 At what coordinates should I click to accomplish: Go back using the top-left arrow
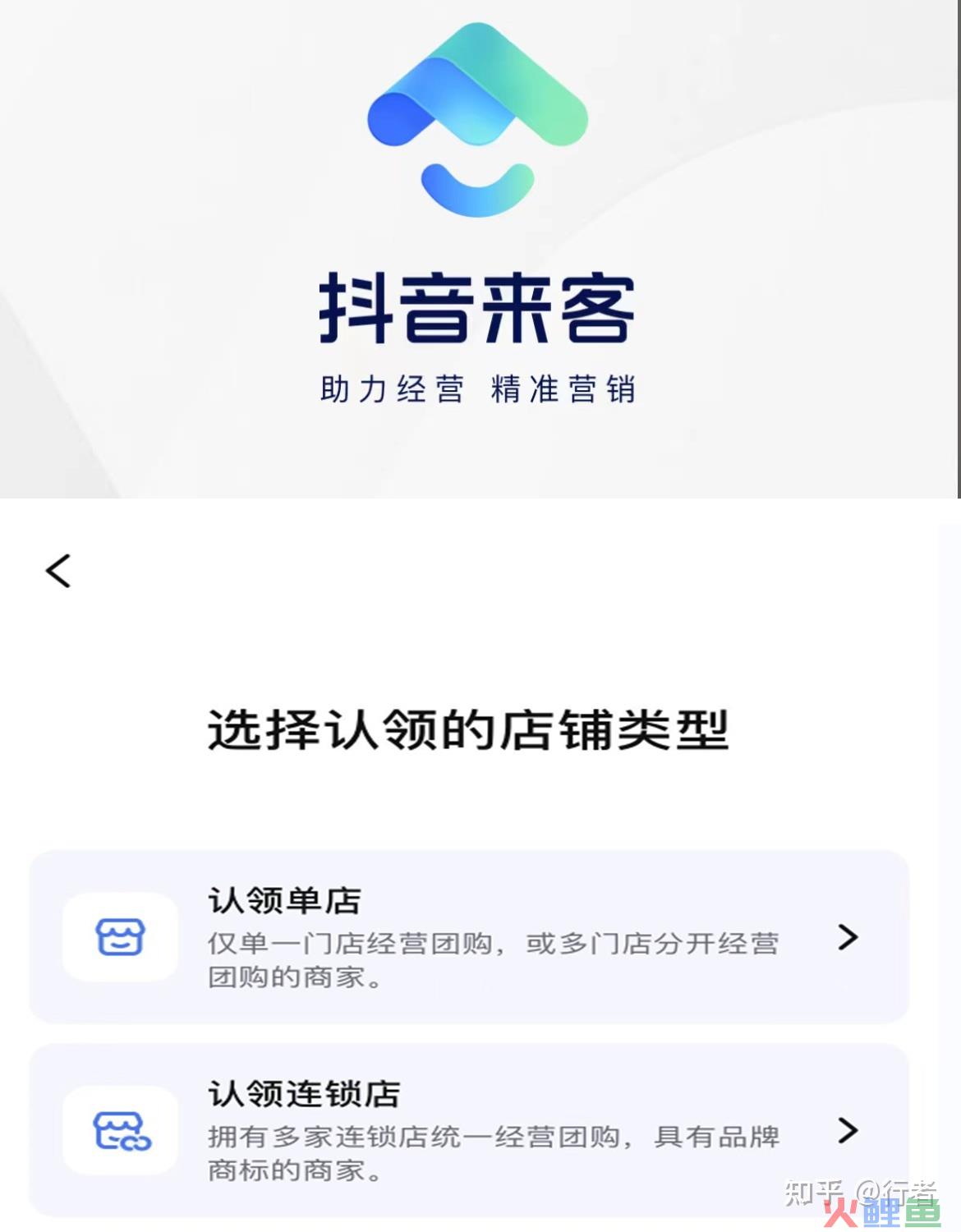[58, 570]
